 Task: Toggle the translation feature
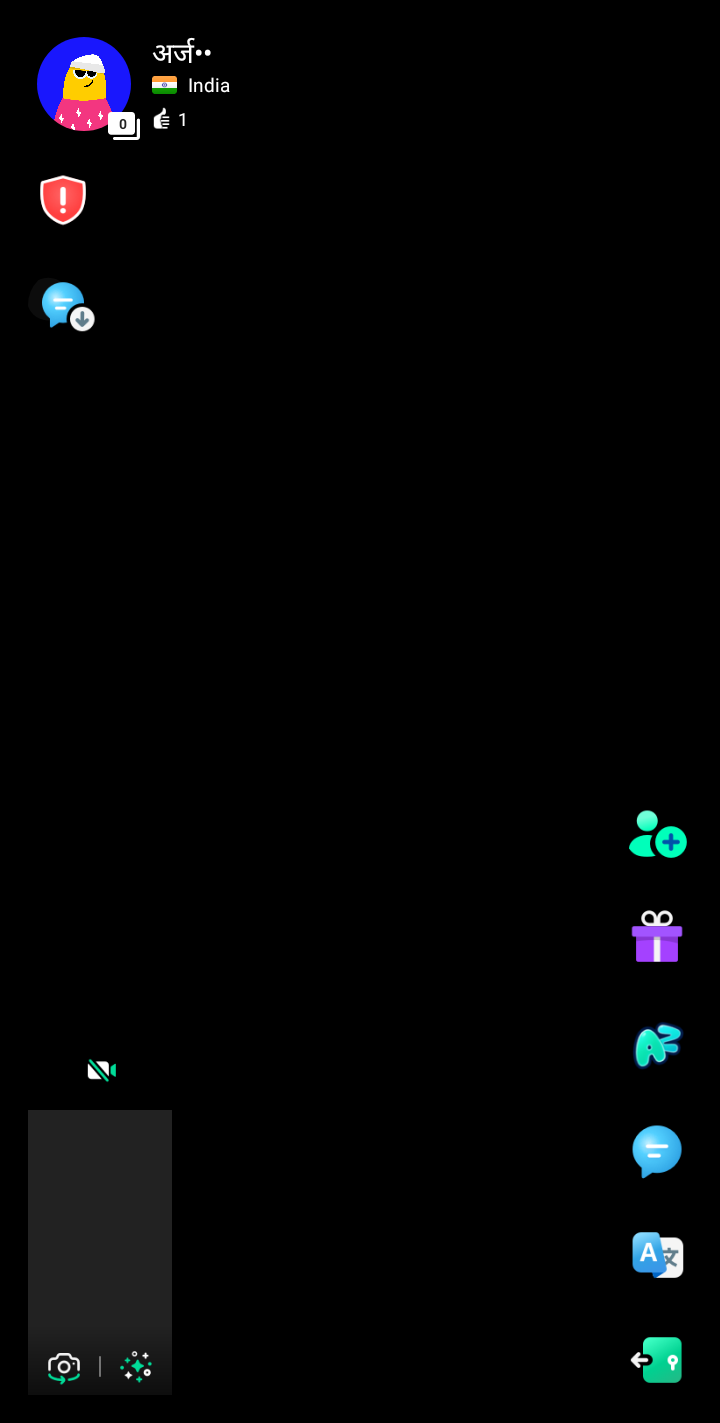(x=657, y=1255)
